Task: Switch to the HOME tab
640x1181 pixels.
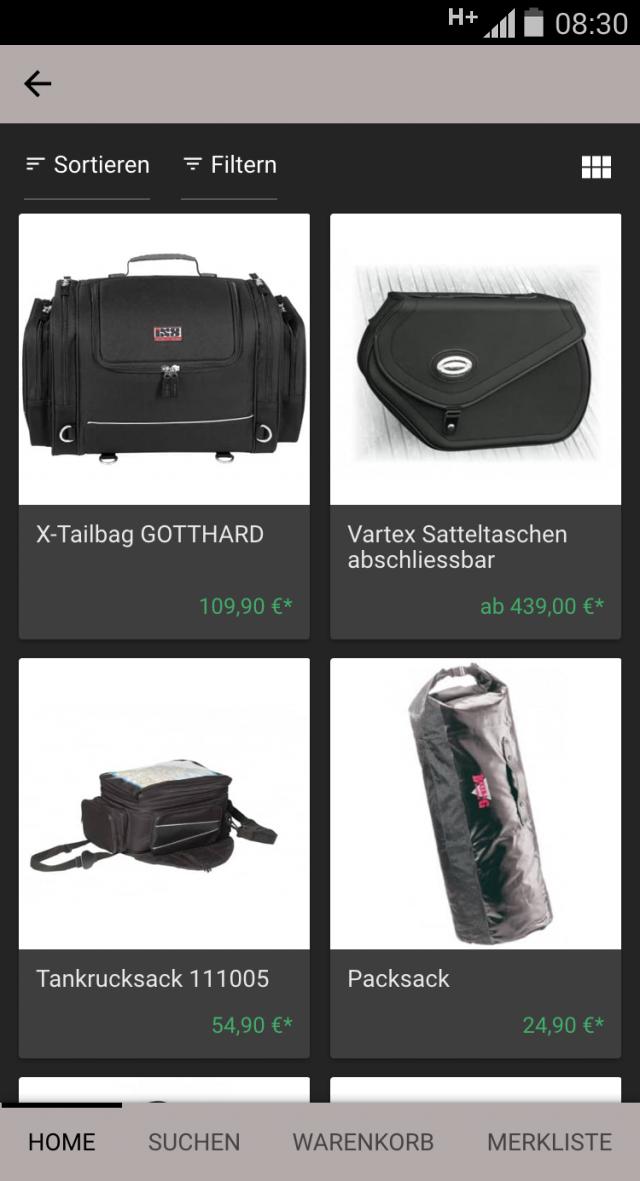Action: click(x=62, y=1142)
